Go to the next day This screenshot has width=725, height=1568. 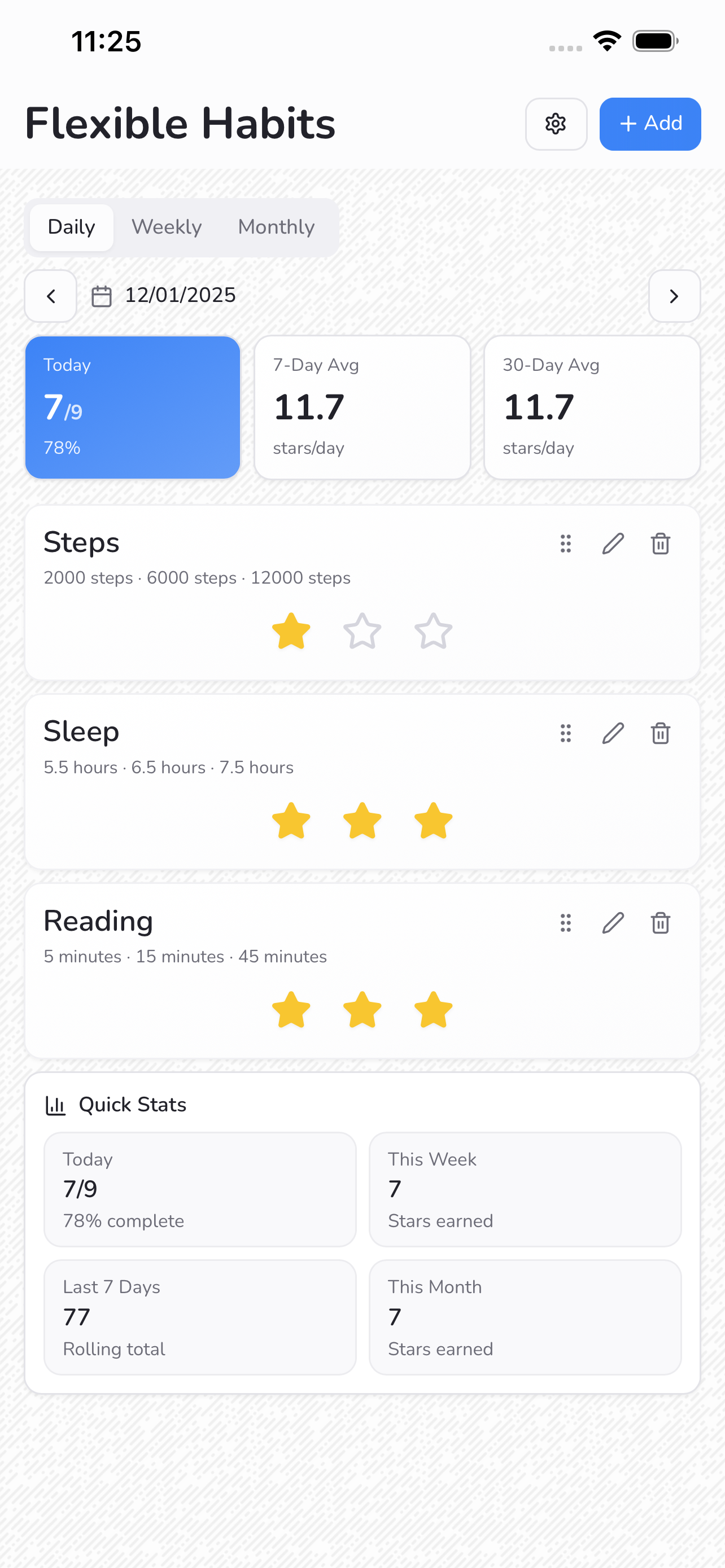[674, 296]
